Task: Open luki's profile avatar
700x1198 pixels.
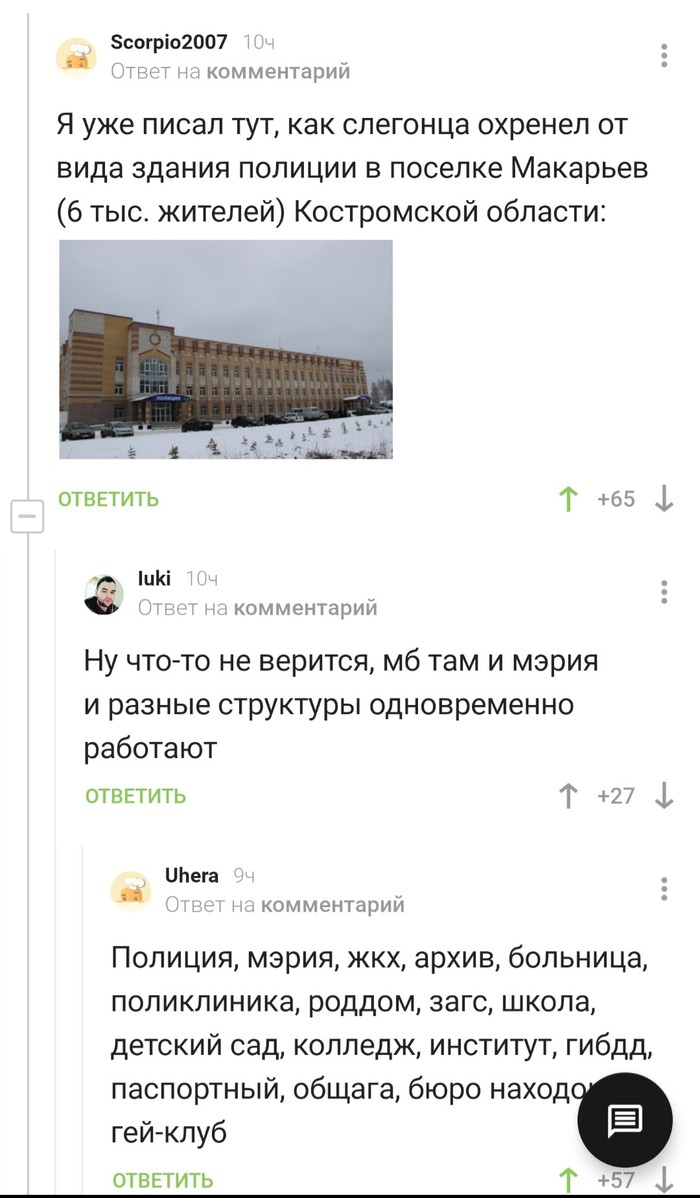Action: click(104, 594)
